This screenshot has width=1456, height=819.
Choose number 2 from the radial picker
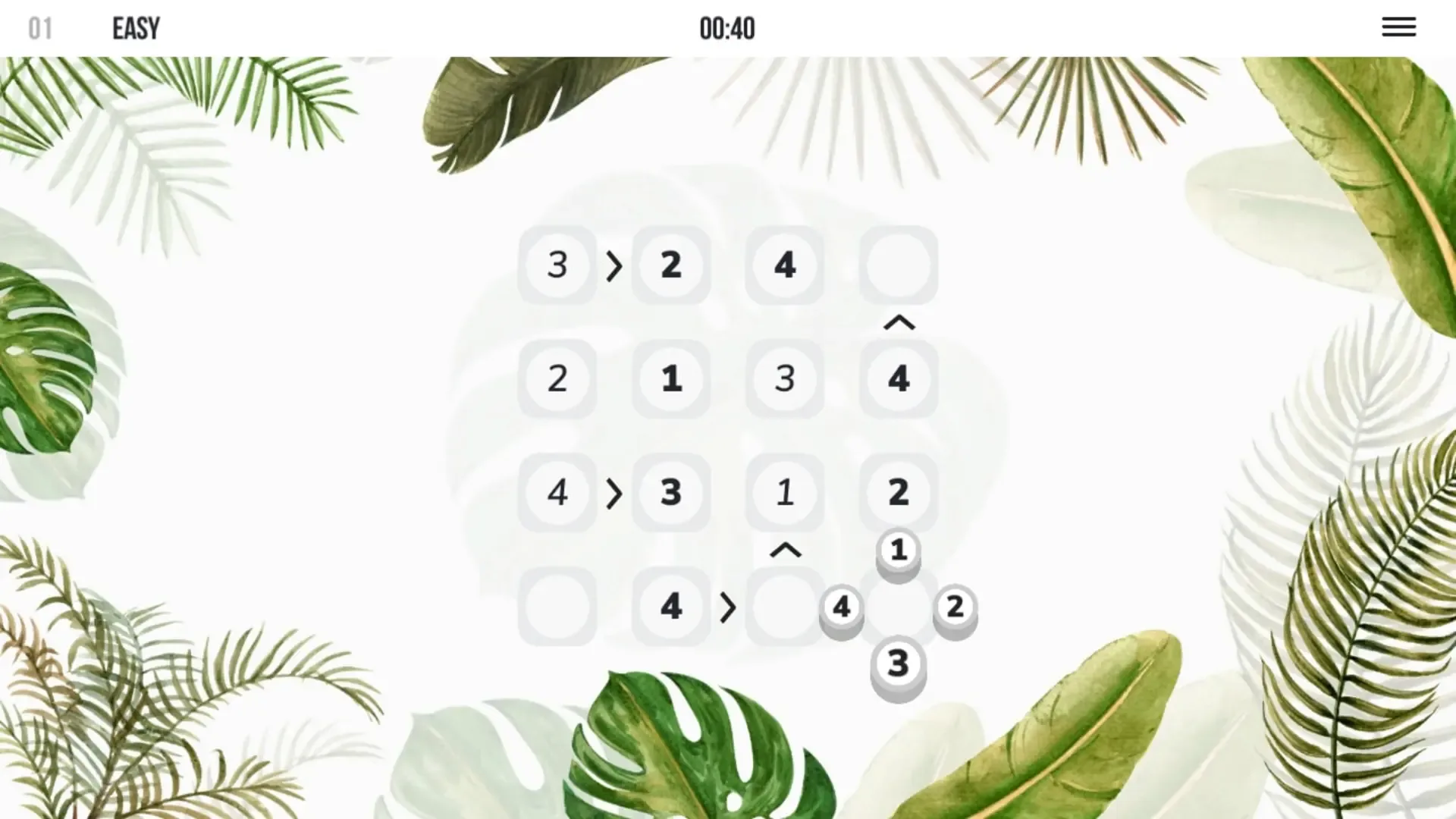[x=955, y=607]
